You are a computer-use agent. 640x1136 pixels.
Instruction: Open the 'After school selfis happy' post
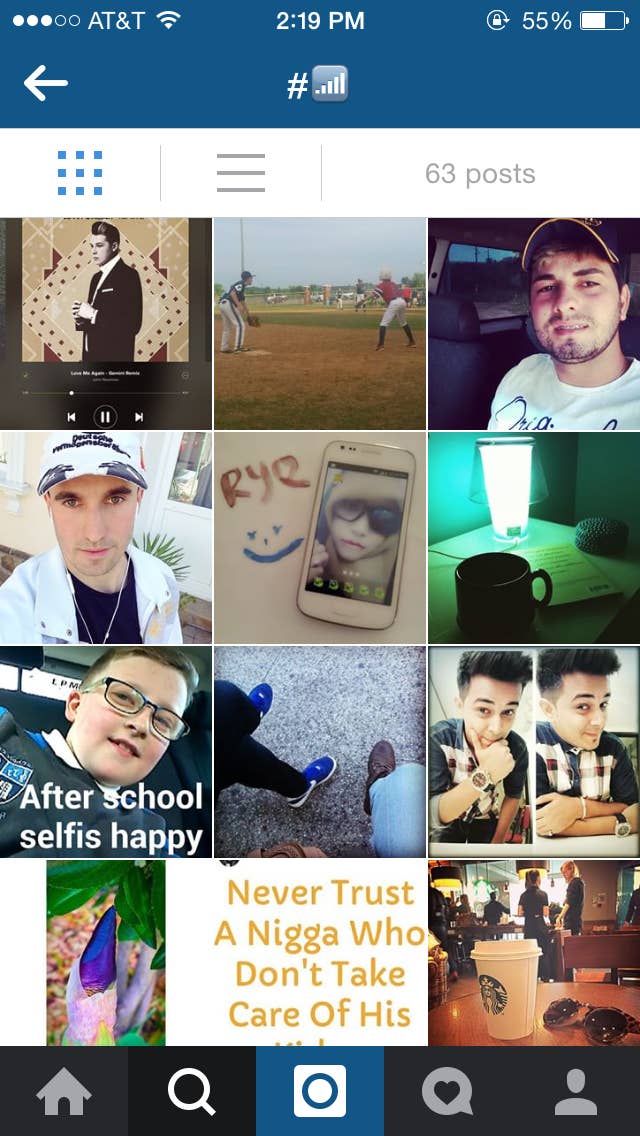point(106,751)
